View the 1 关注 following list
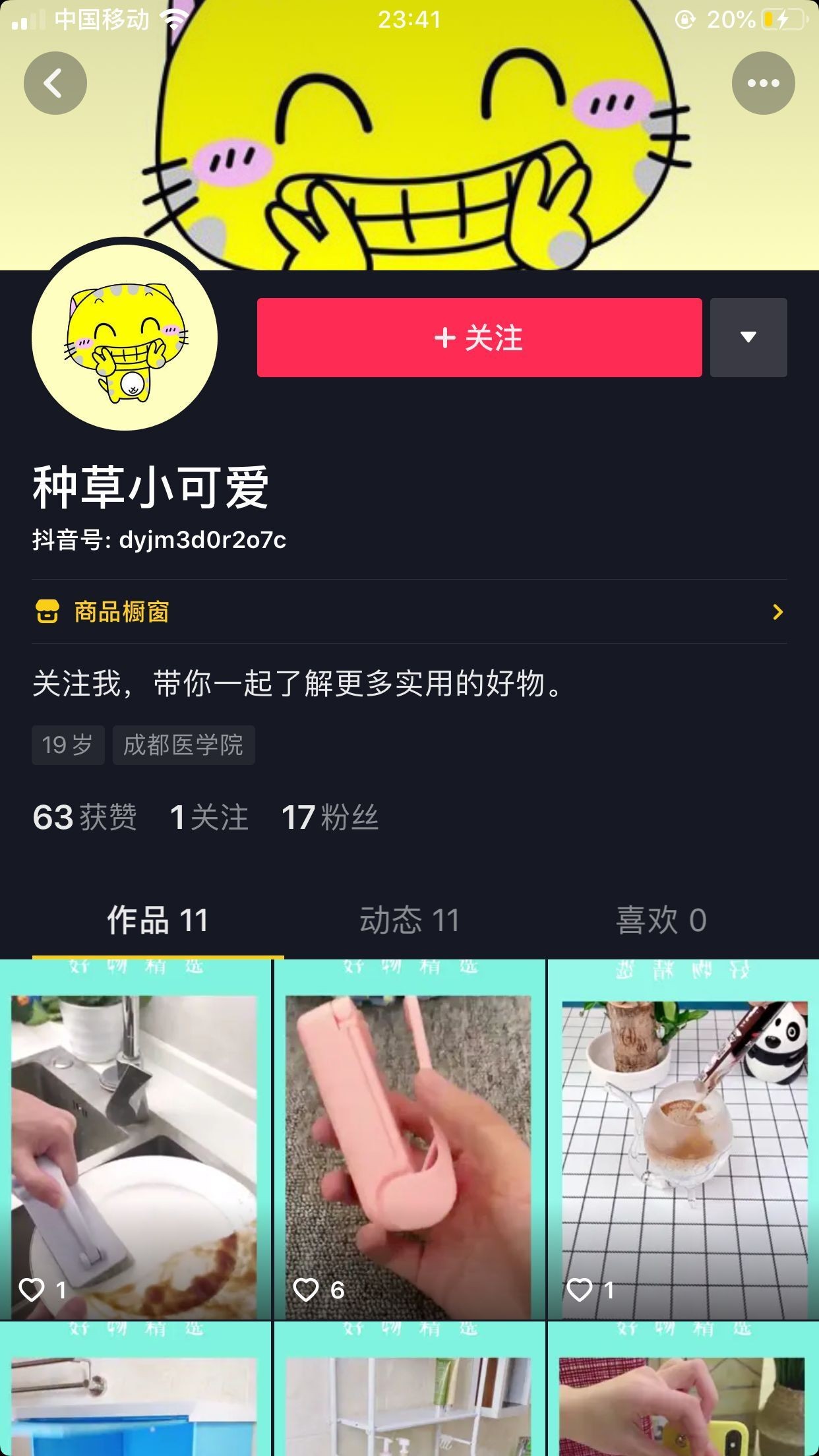Viewport: 819px width, 1456px height. [209, 818]
